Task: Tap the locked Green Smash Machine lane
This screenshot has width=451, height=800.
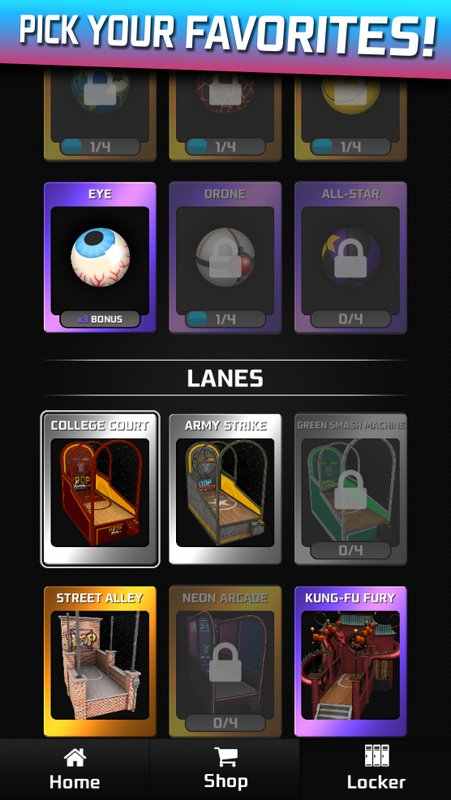Action: coord(350,489)
